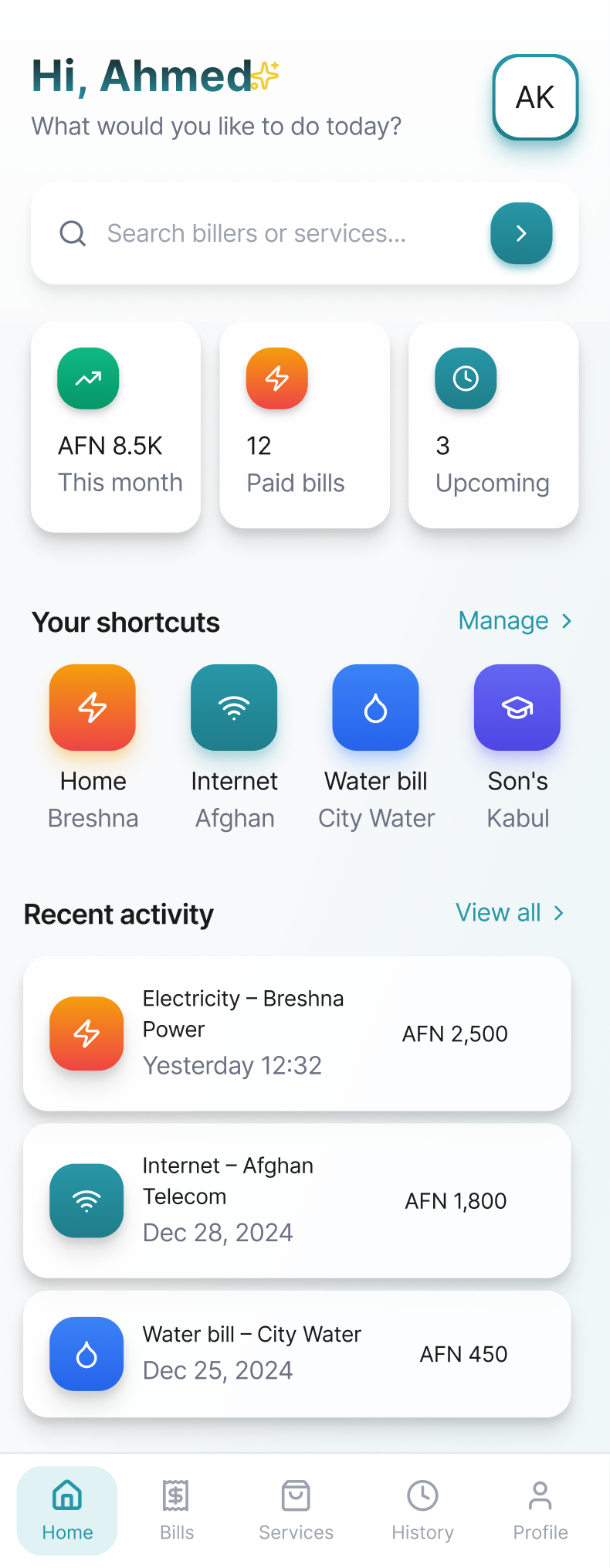Switch to the Services tab
The height and width of the screenshot is (1568, 610).
pyautogui.click(x=296, y=1510)
